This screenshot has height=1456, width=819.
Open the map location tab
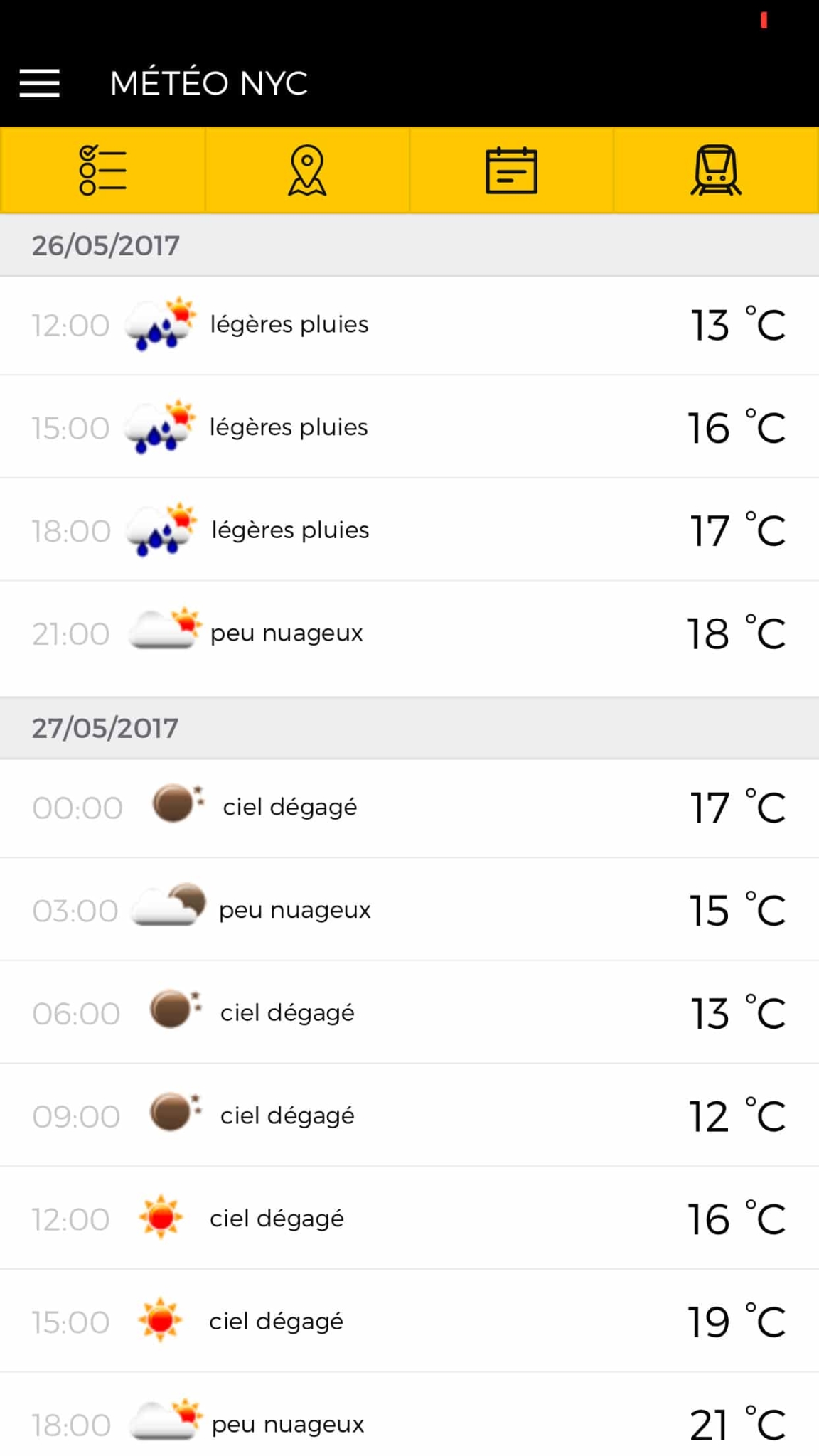click(307, 170)
